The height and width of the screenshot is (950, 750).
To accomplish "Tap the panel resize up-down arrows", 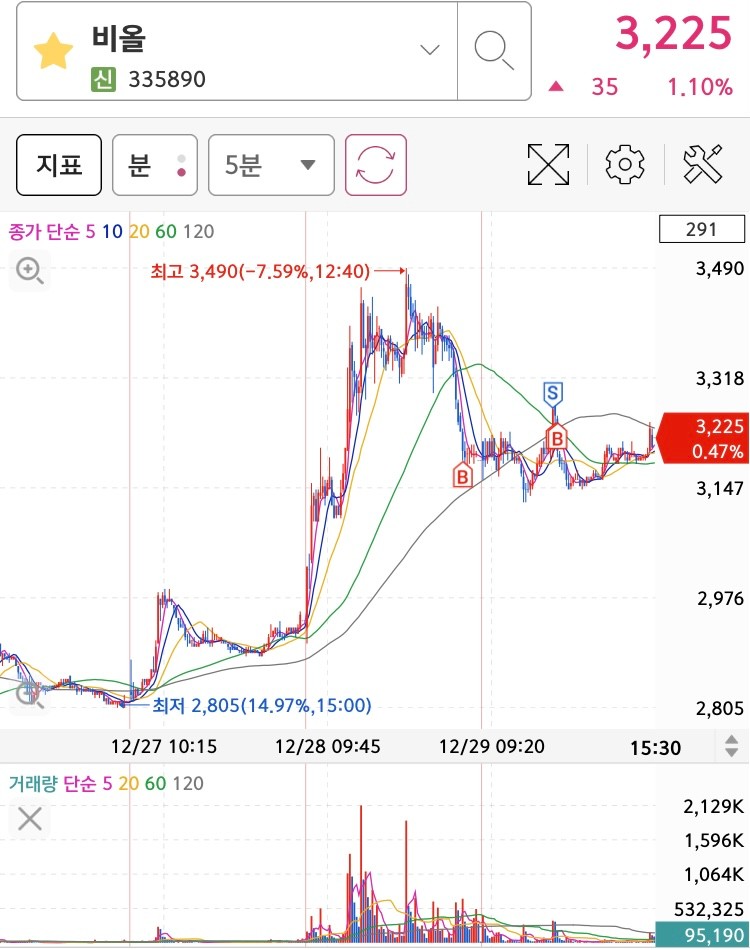I will pyautogui.click(x=732, y=746).
